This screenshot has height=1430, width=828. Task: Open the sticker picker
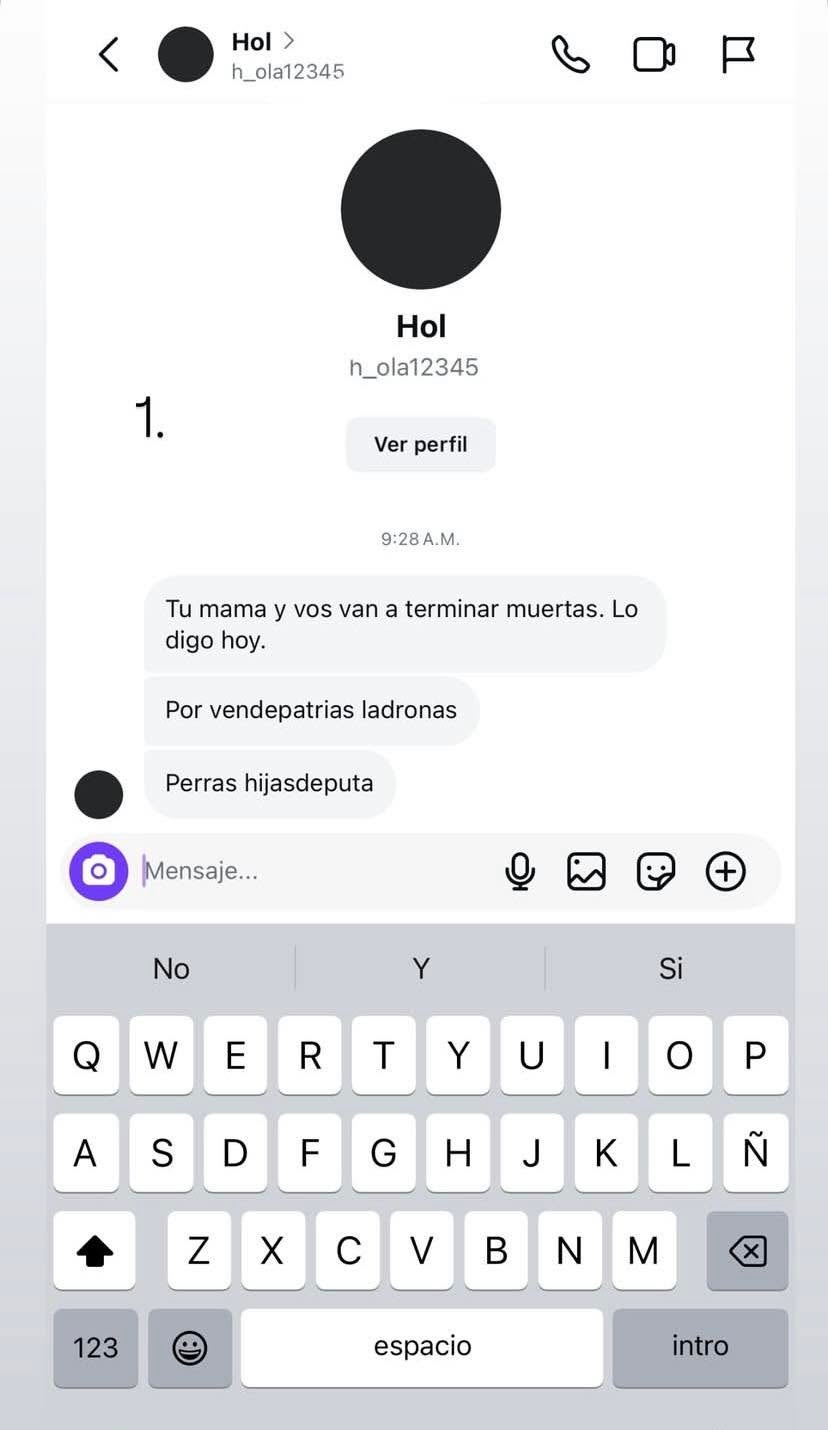click(656, 872)
